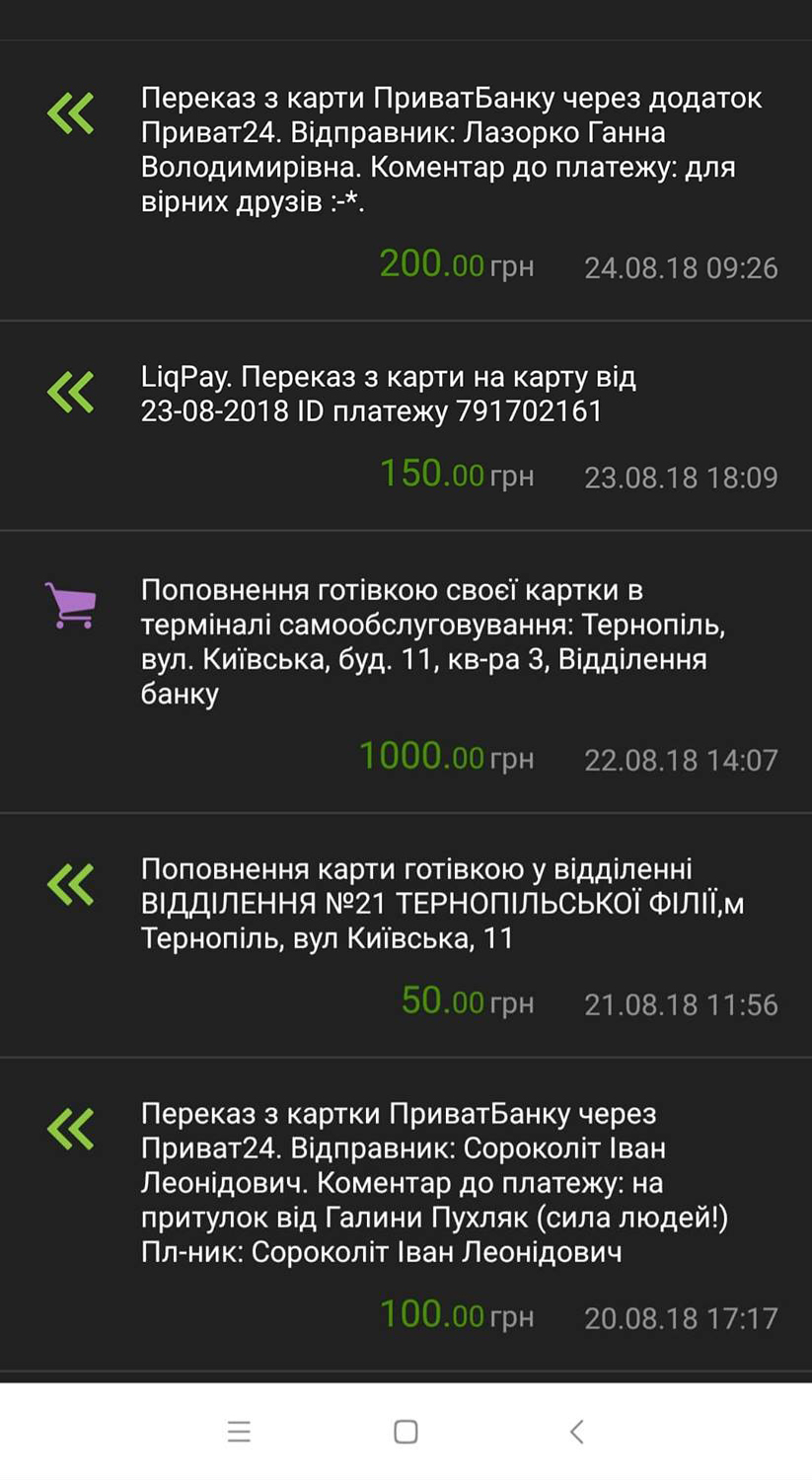
Task: Open the 200.00 грн transfer from Лазорко Ганна
Action: (x=406, y=181)
